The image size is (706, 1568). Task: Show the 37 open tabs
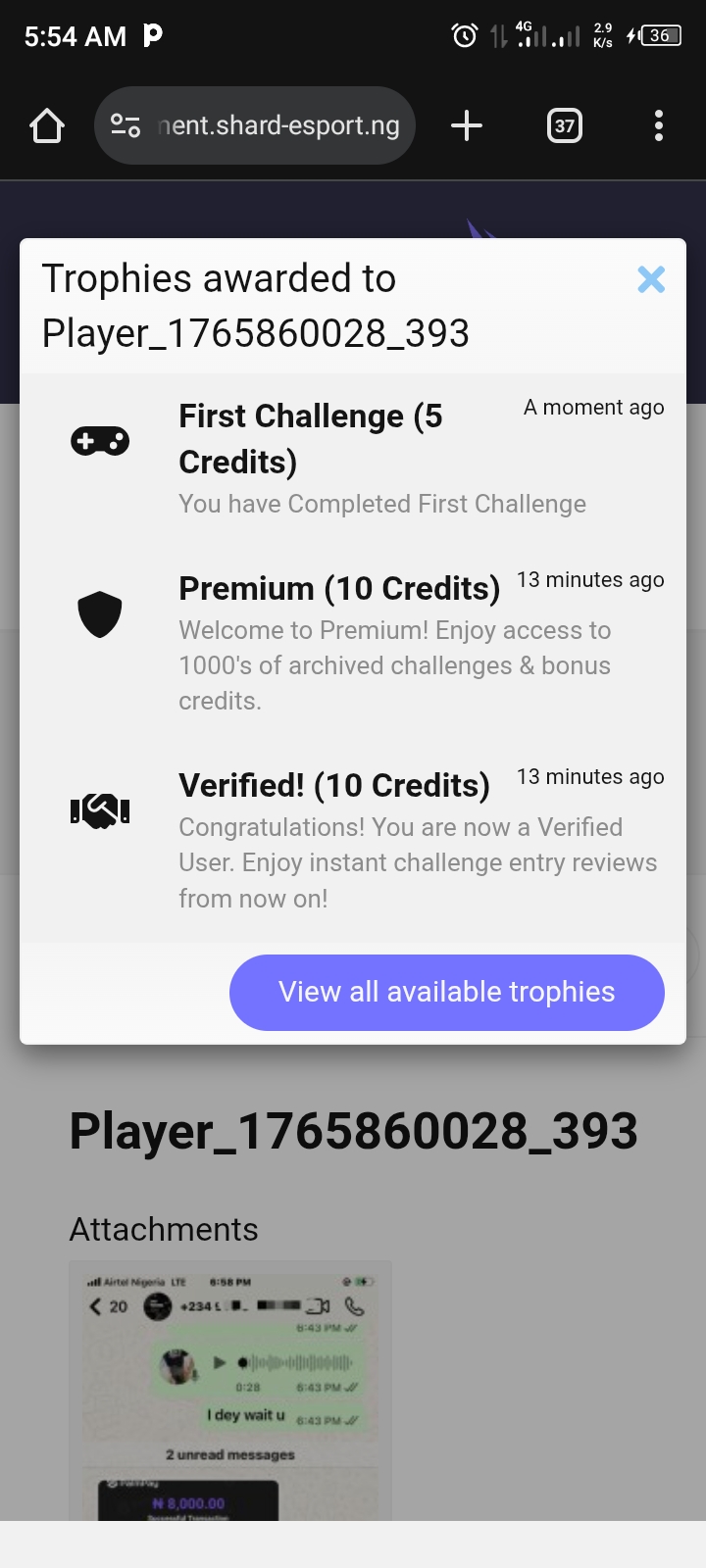click(564, 125)
